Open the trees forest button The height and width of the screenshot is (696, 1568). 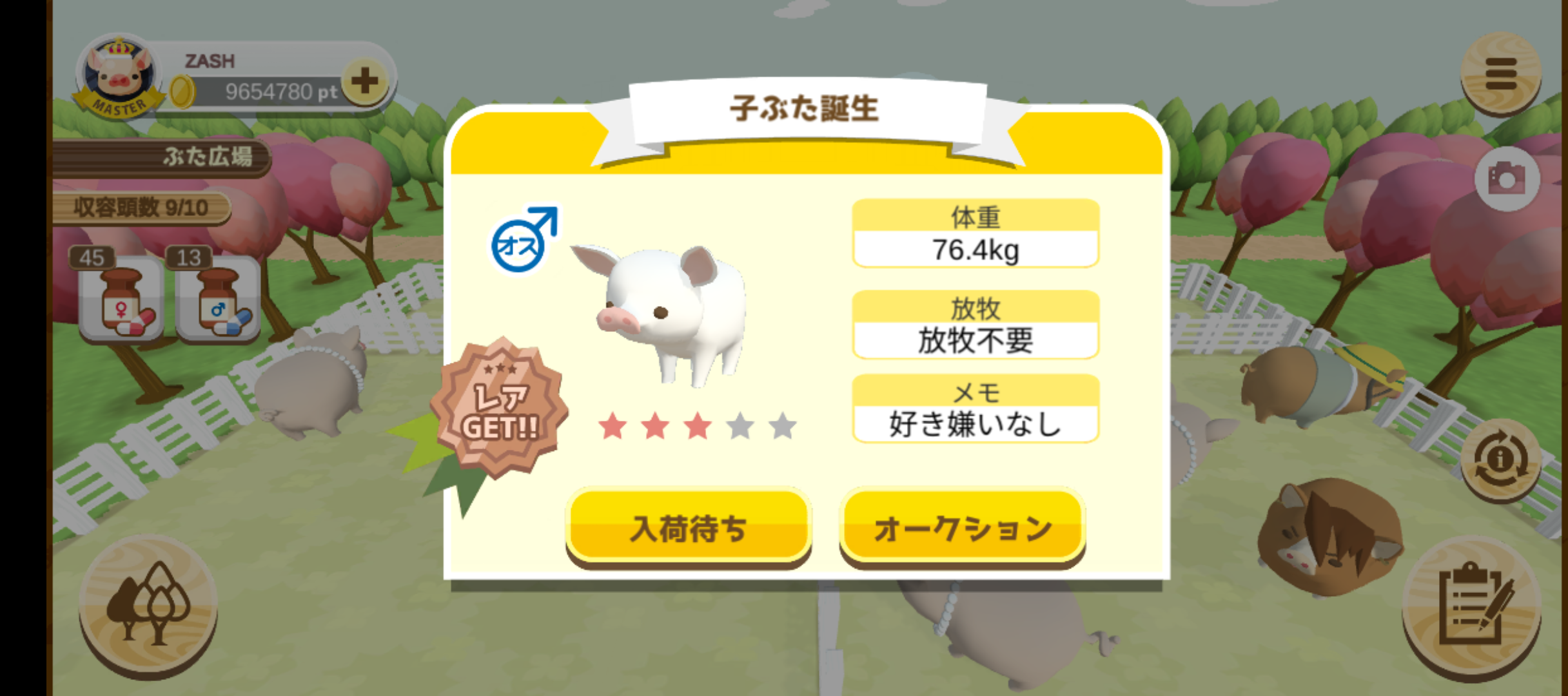click(148, 606)
